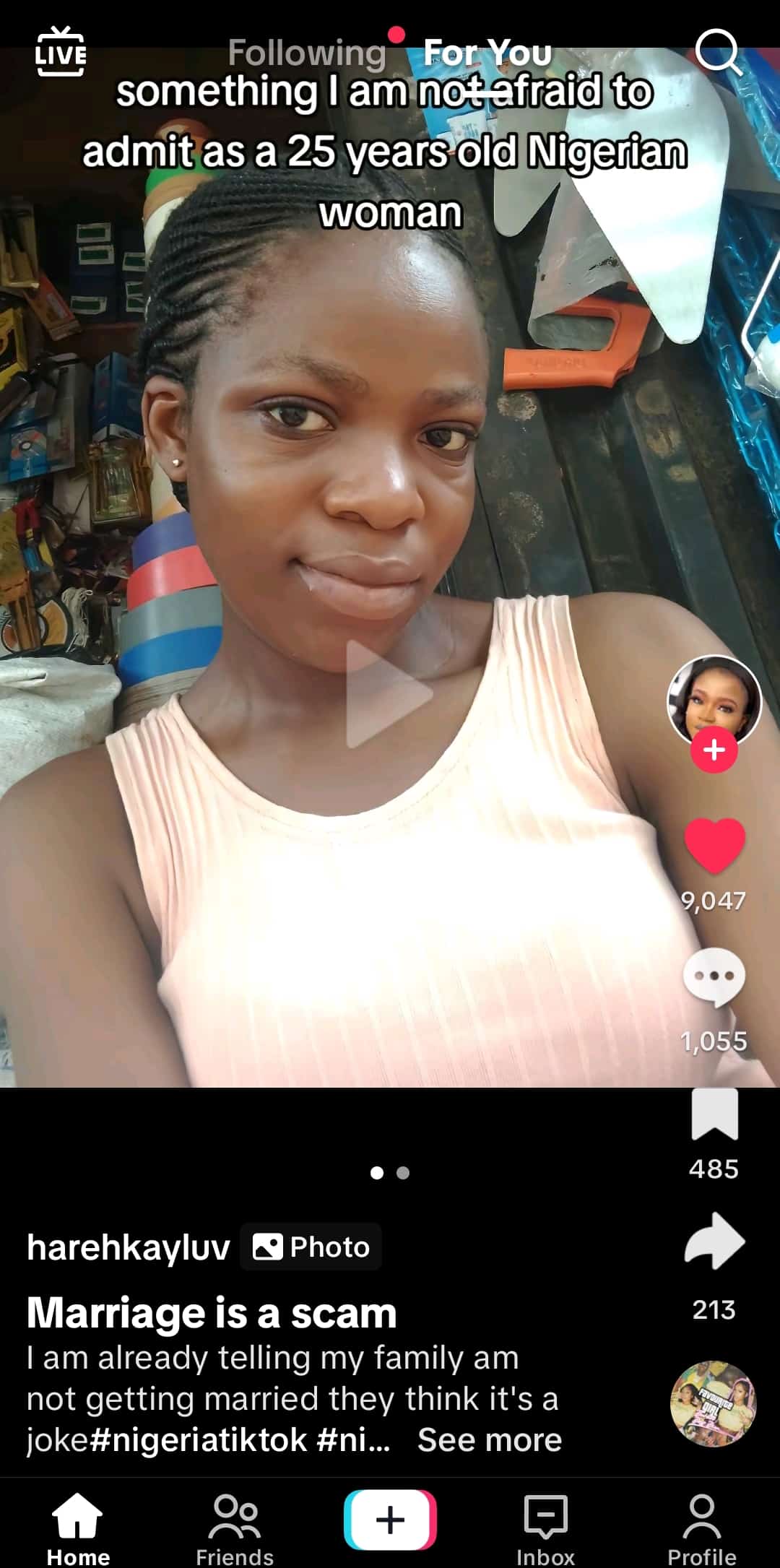Tap the Photo label chip
The image size is (780, 1568).
pos(311,1247)
